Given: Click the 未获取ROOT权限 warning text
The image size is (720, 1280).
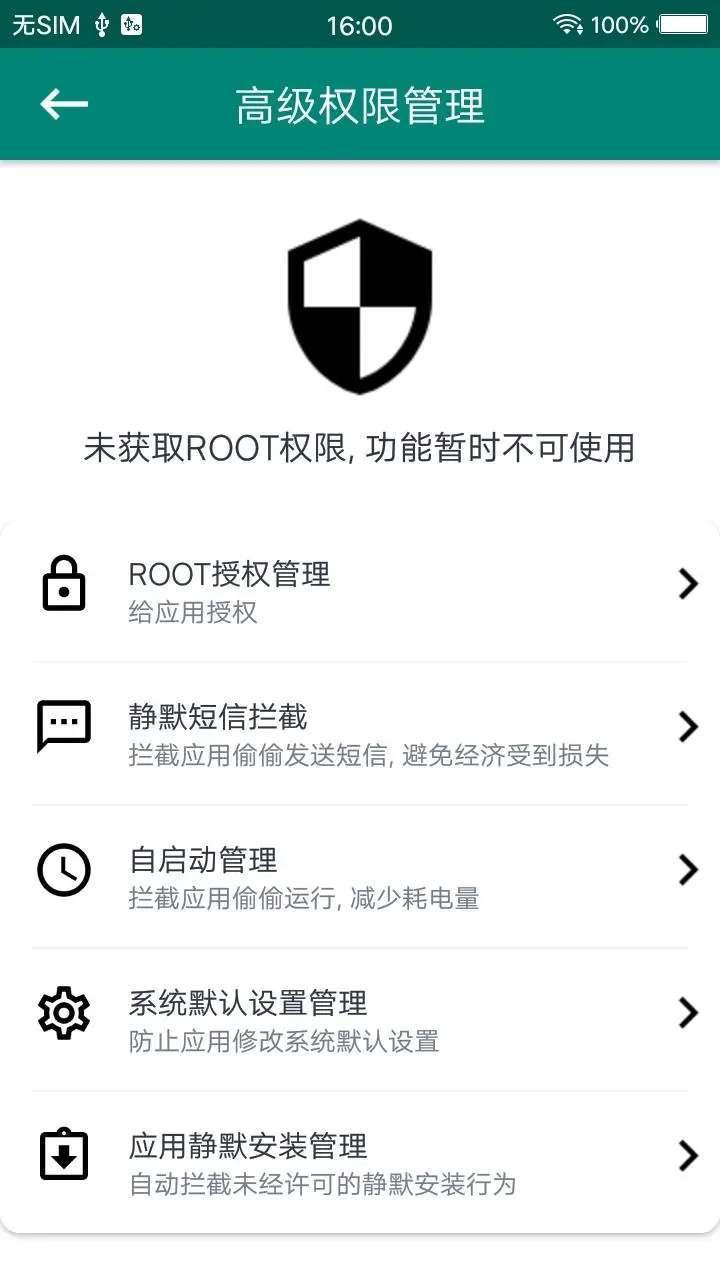Looking at the screenshot, I should [x=360, y=448].
